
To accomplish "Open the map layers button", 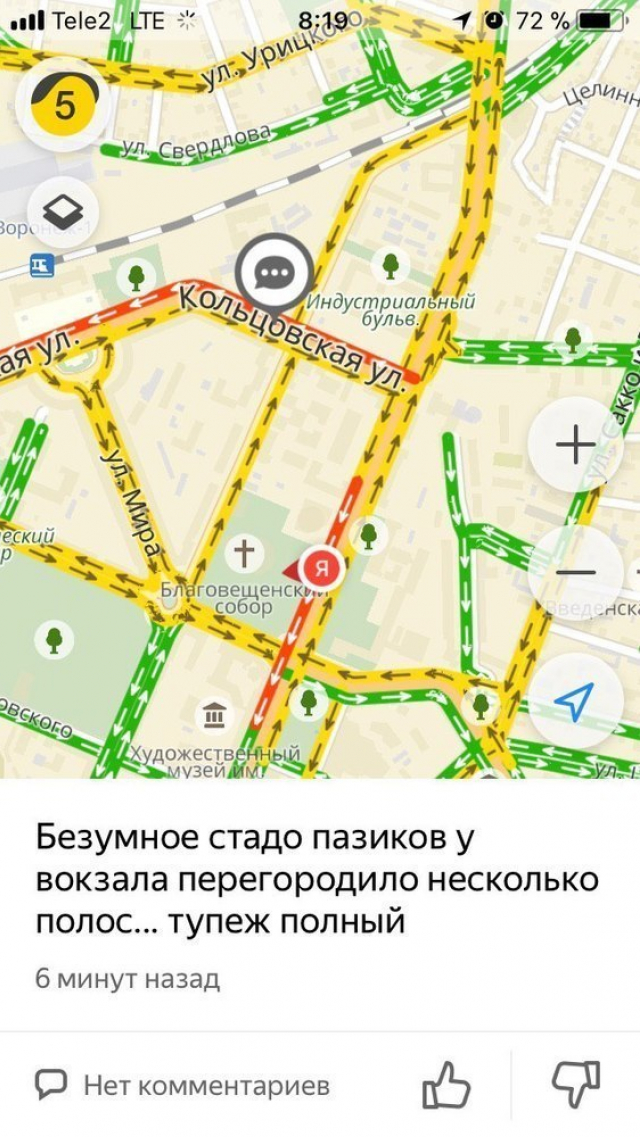I will click(63, 212).
